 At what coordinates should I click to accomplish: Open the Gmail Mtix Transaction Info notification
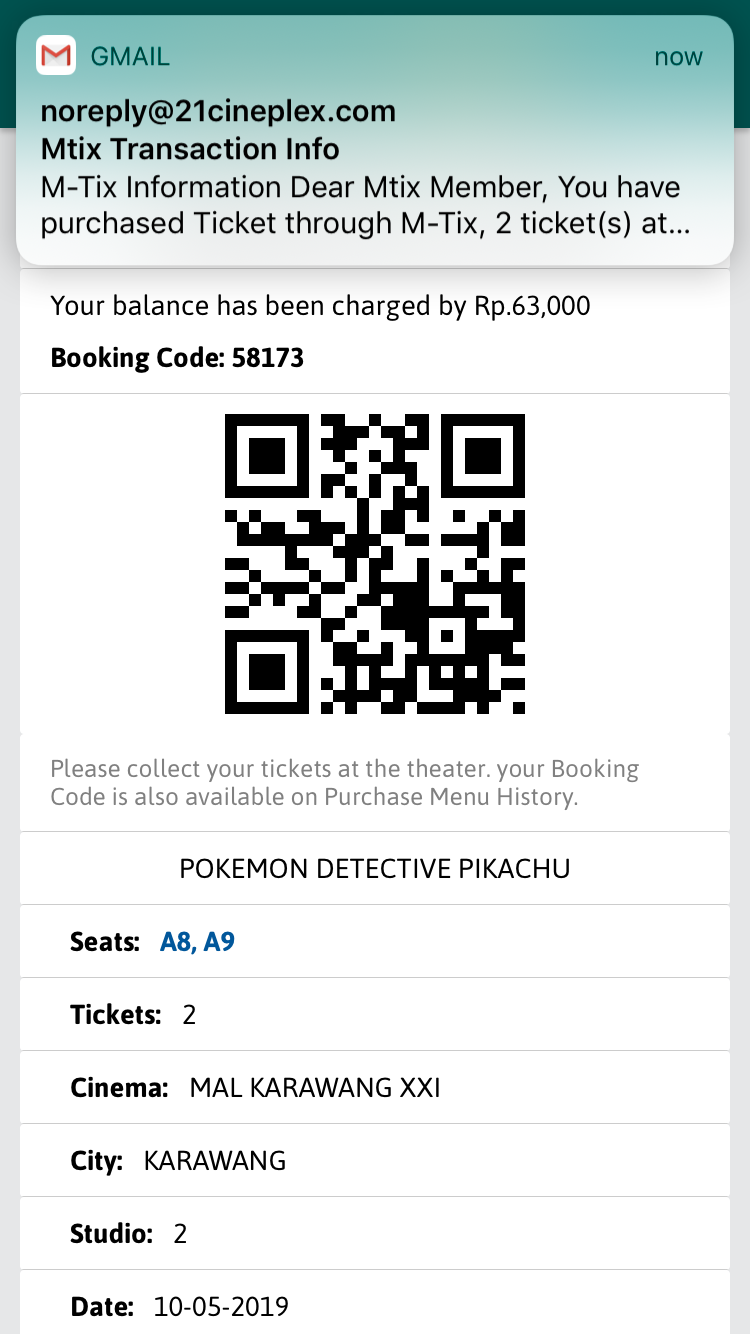click(374, 150)
